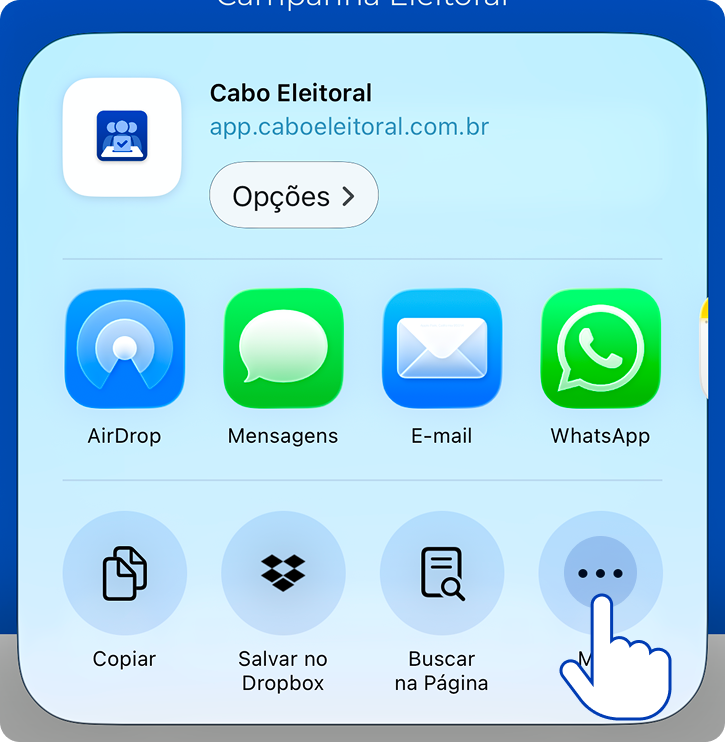Choose Buscar na Página
Image resolution: width=725 pixels, height=742 pixels.
coord(442,573)
